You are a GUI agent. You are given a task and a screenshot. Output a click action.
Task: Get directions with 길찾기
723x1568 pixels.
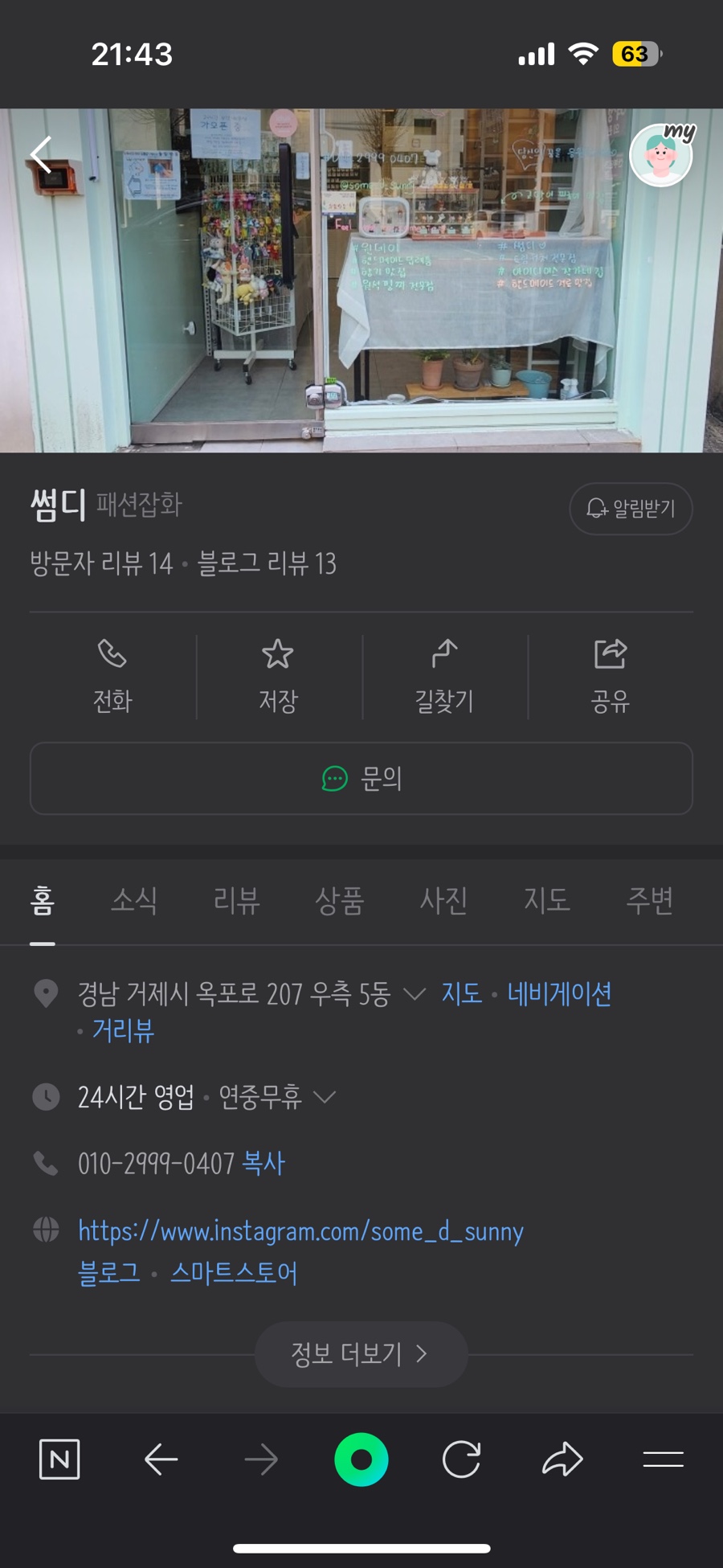click(444, 677)
